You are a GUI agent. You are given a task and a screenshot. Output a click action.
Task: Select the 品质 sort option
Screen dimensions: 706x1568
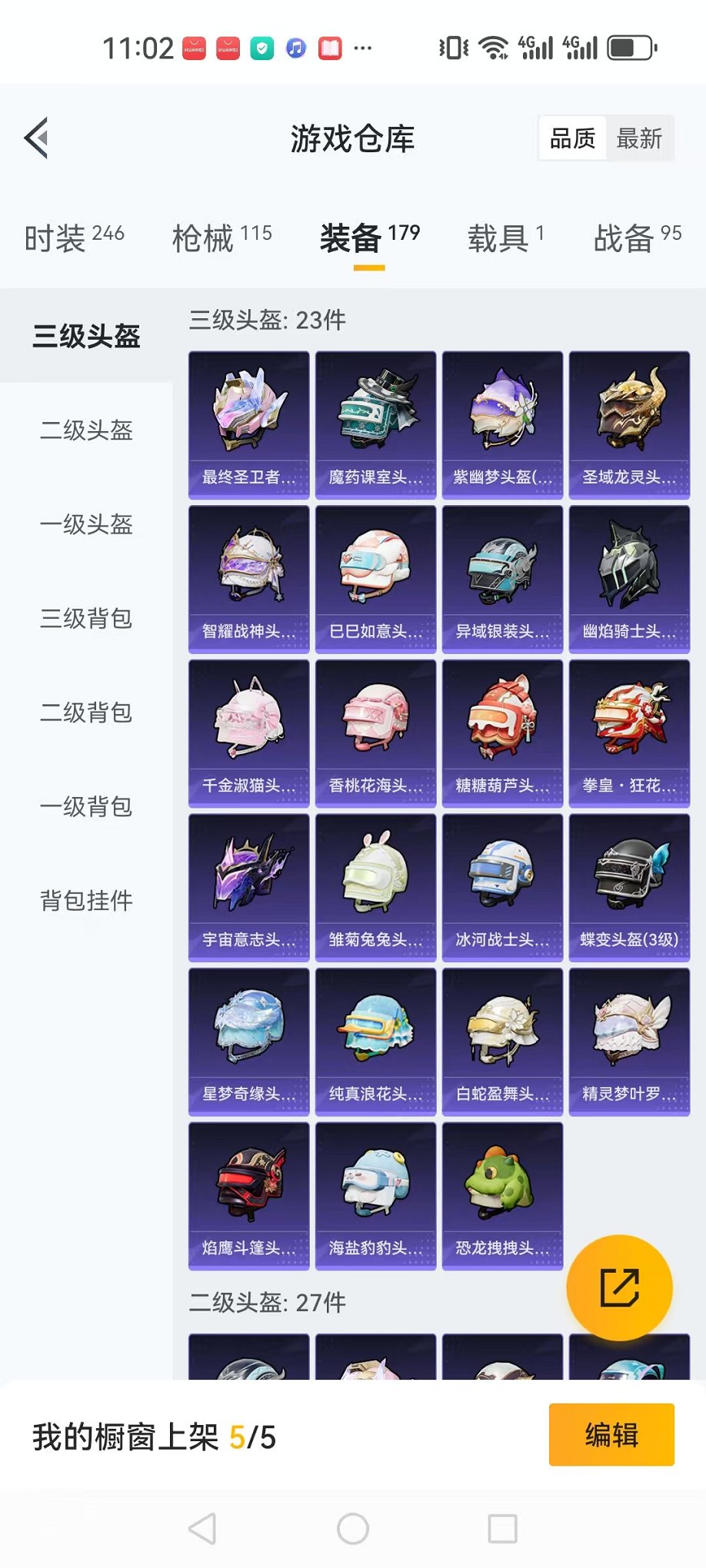[573, 138]
